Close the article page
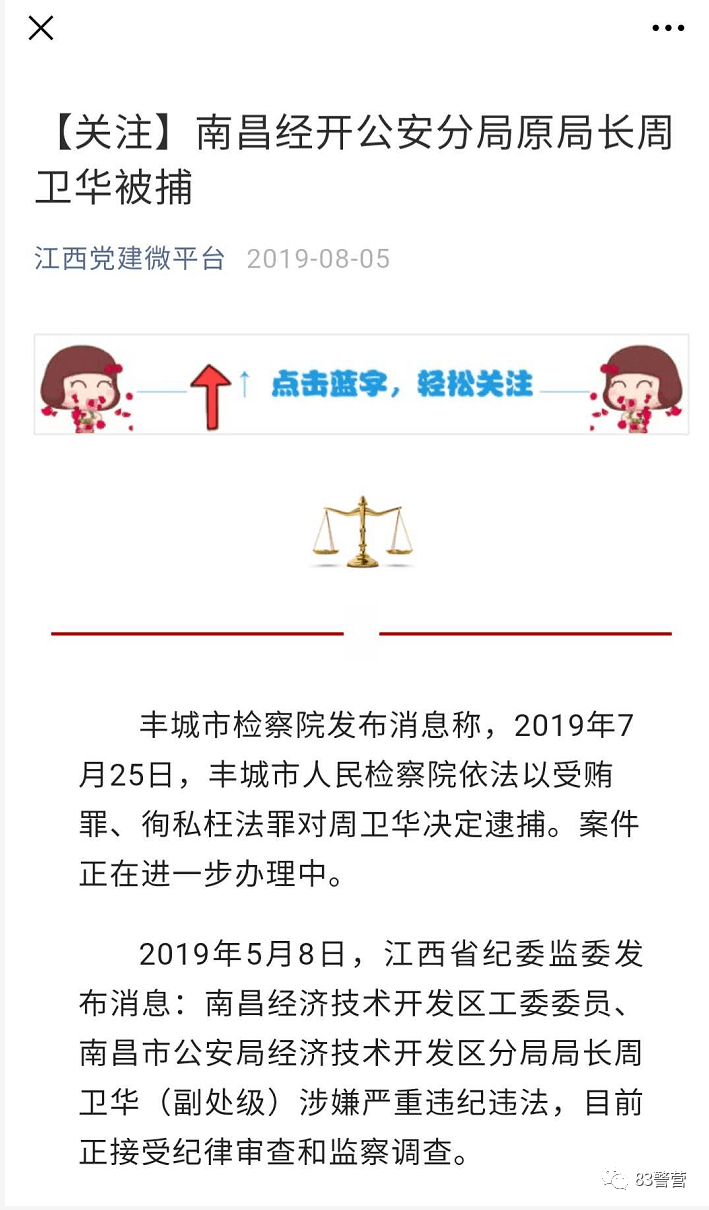The image size is (709, 1210). (41, 28)
